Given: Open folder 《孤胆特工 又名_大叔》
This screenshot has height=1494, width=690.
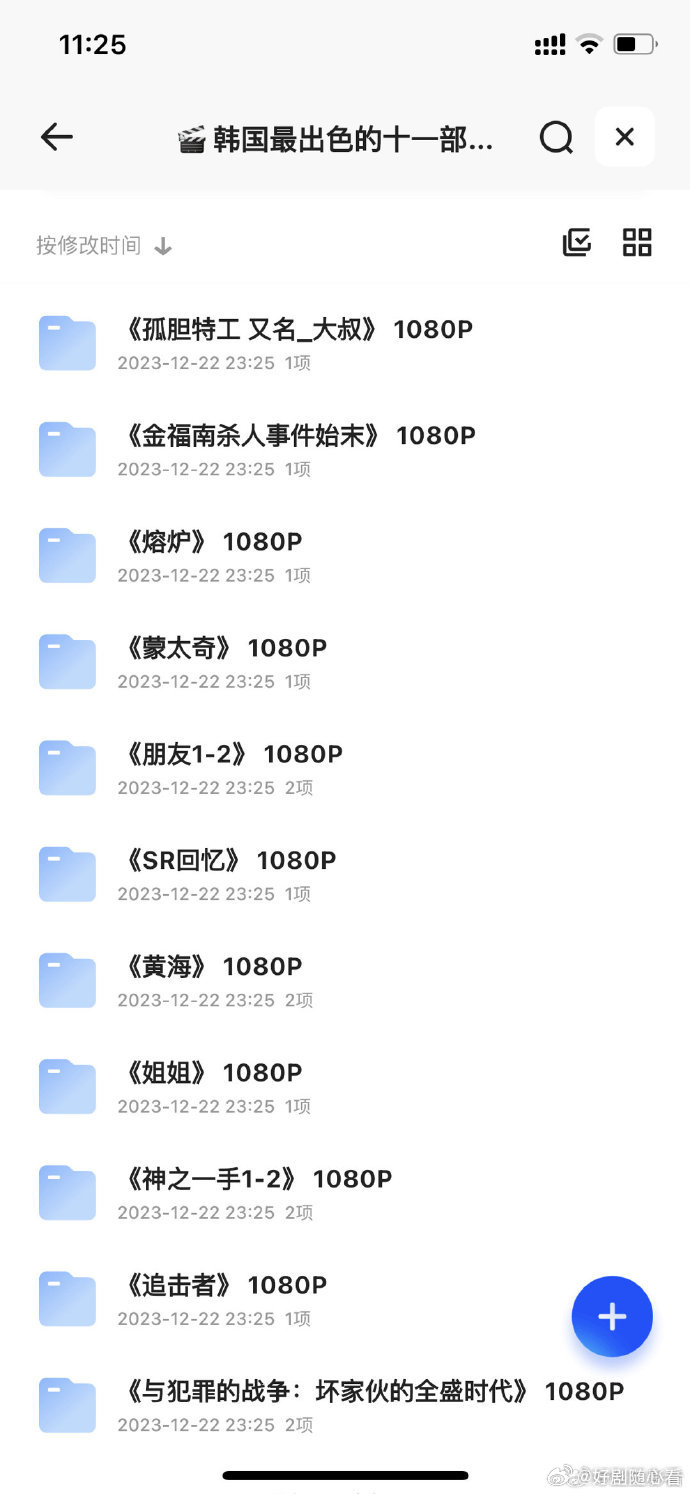Looking at the screenshot, I should [345, 343].
